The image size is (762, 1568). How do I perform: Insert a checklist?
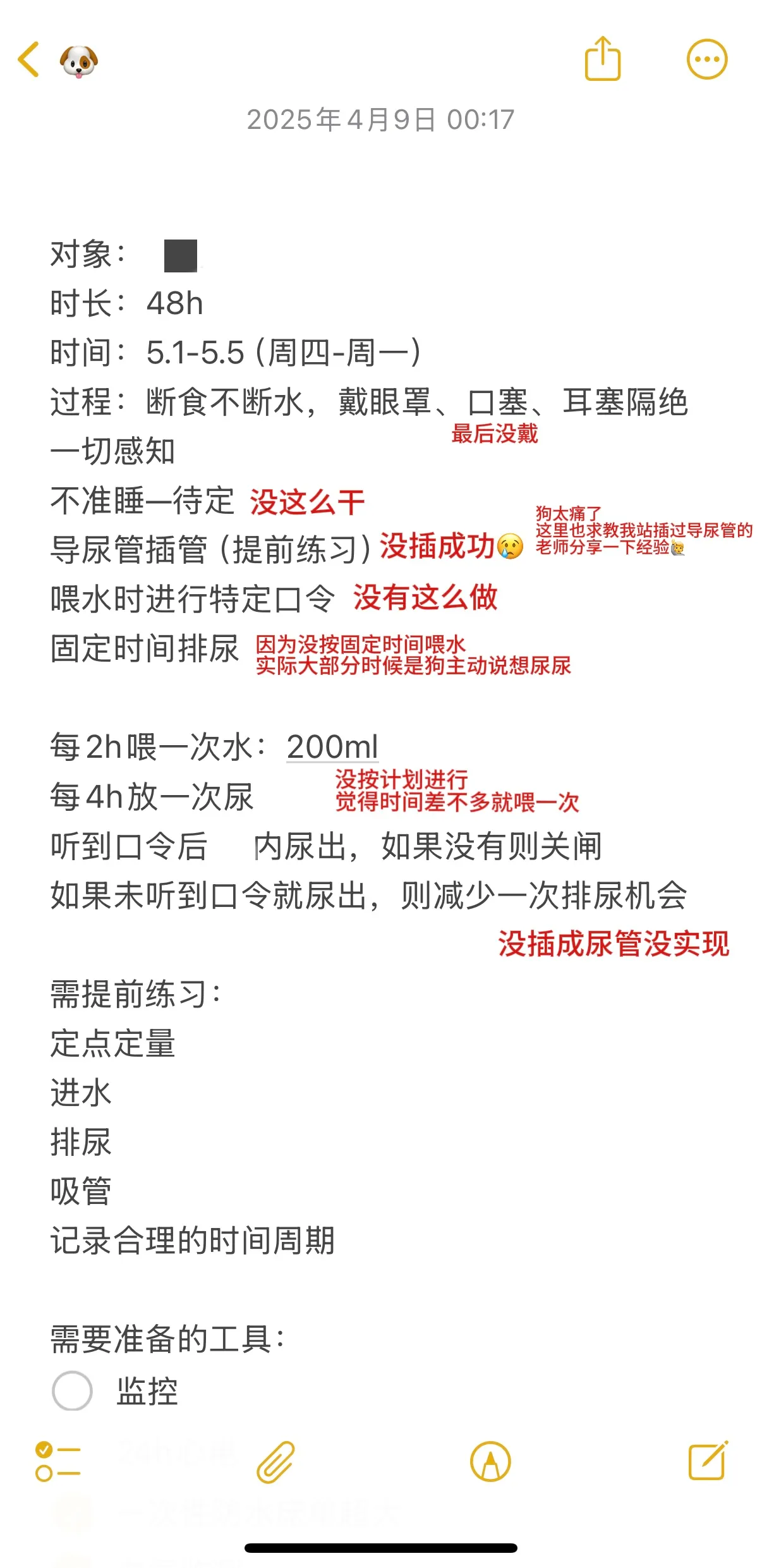click(x=57, y=1461)
